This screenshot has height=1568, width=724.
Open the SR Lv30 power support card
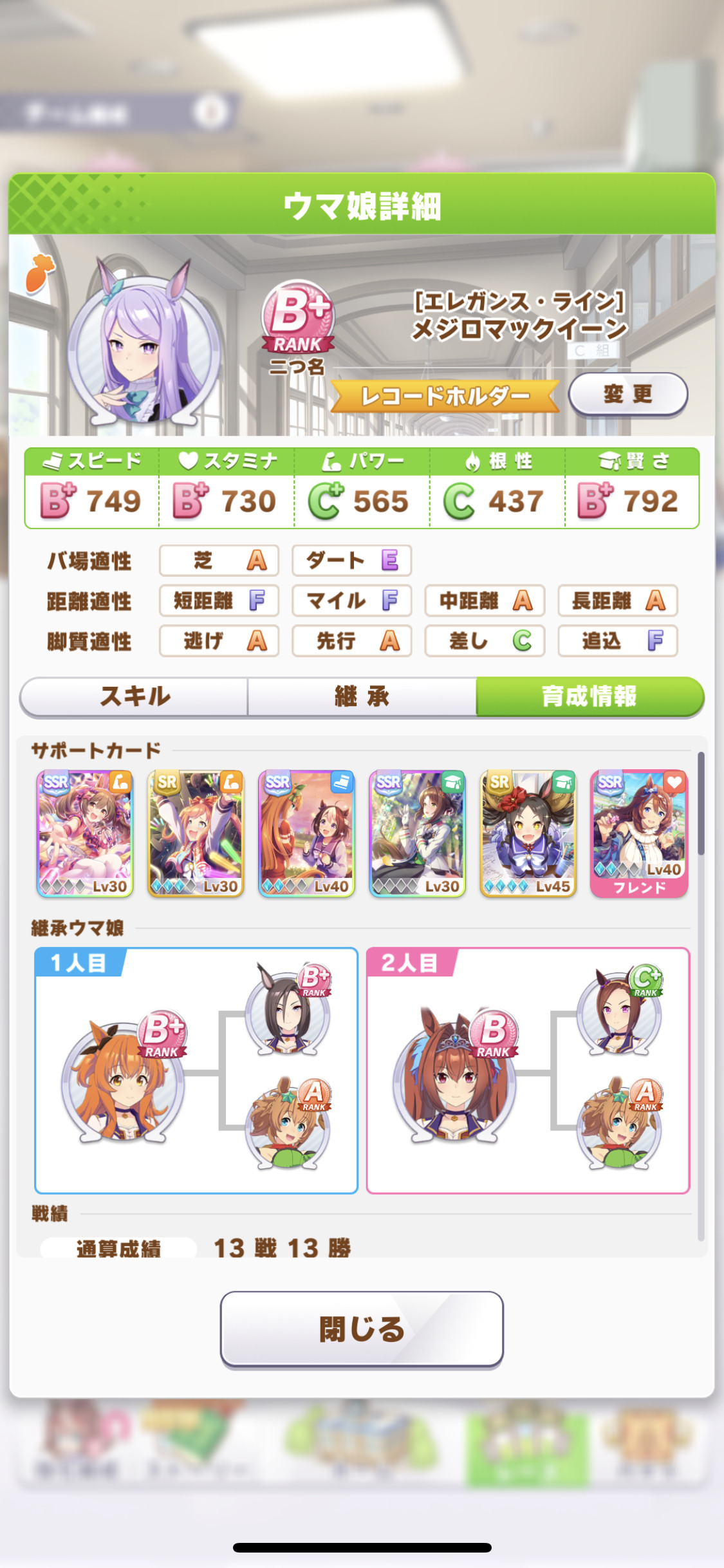196,833
